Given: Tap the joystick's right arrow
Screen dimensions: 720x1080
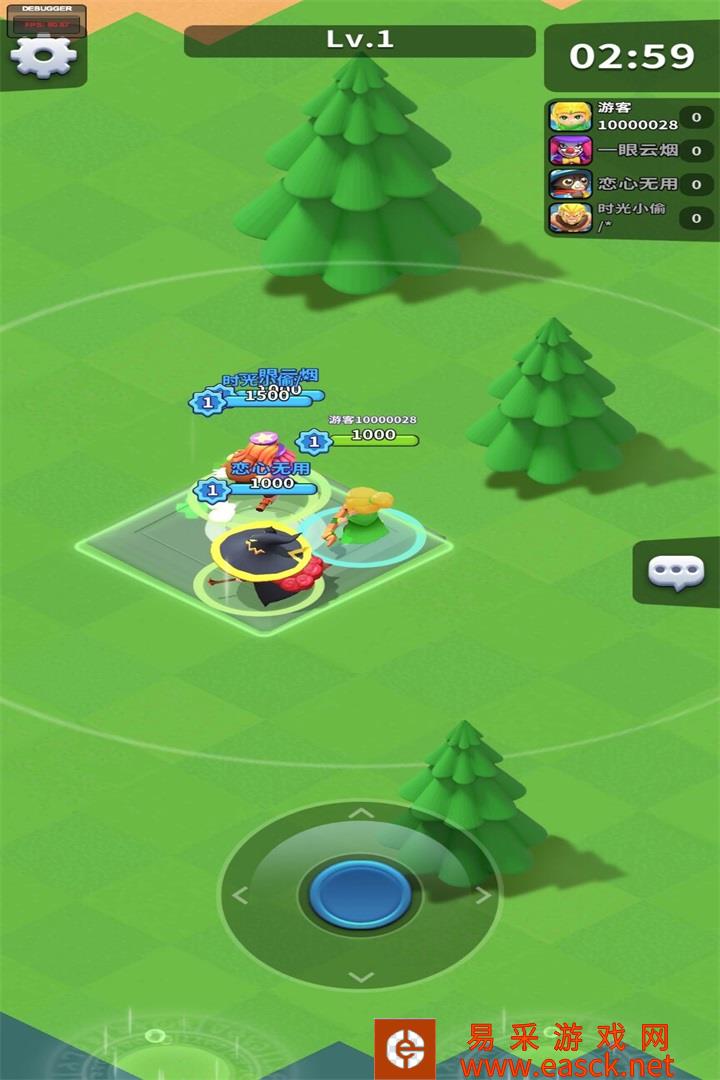Looking at the screenshot, I should (x=483, y=895).
